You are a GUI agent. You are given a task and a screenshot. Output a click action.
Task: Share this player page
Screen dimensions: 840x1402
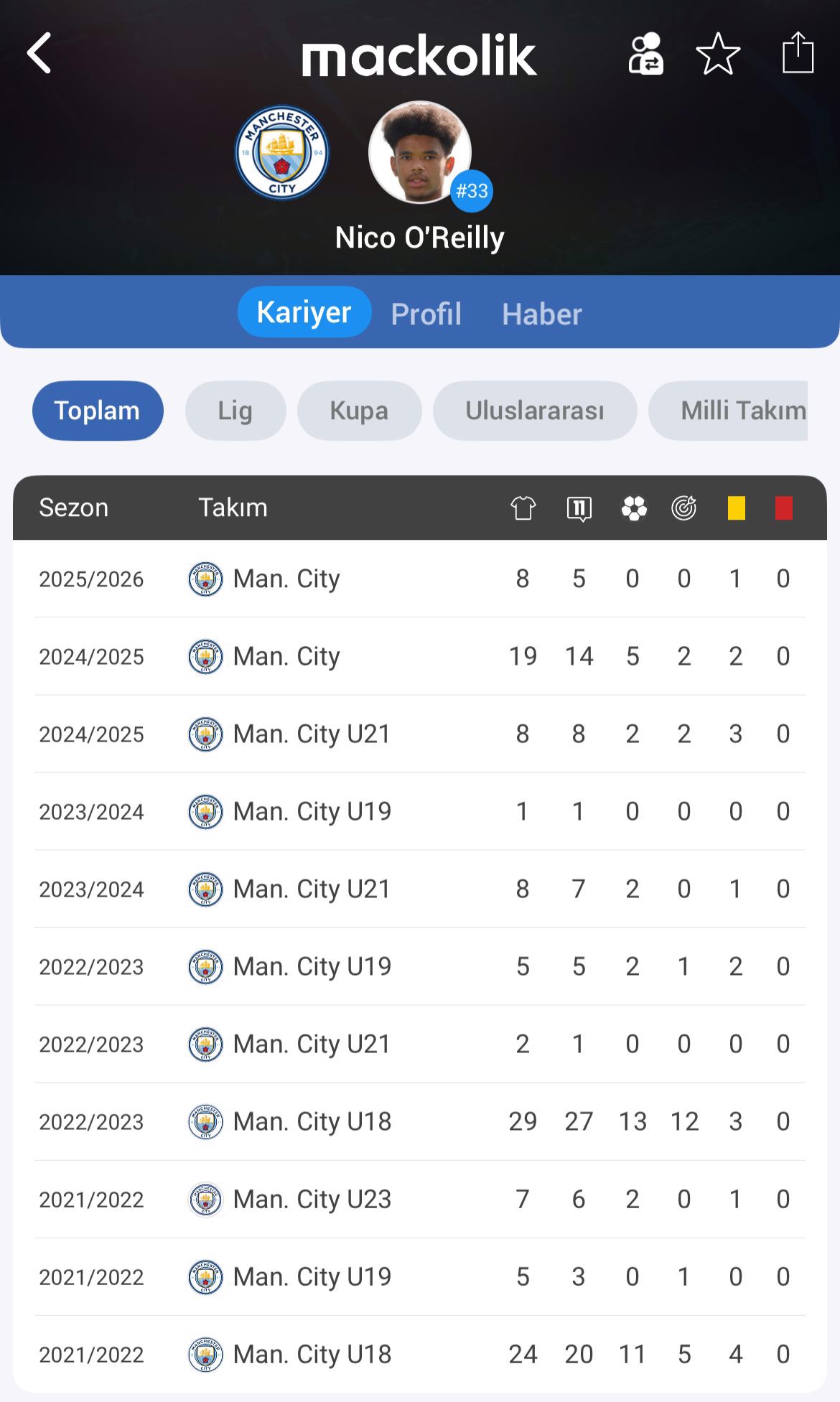pos(798,52)
